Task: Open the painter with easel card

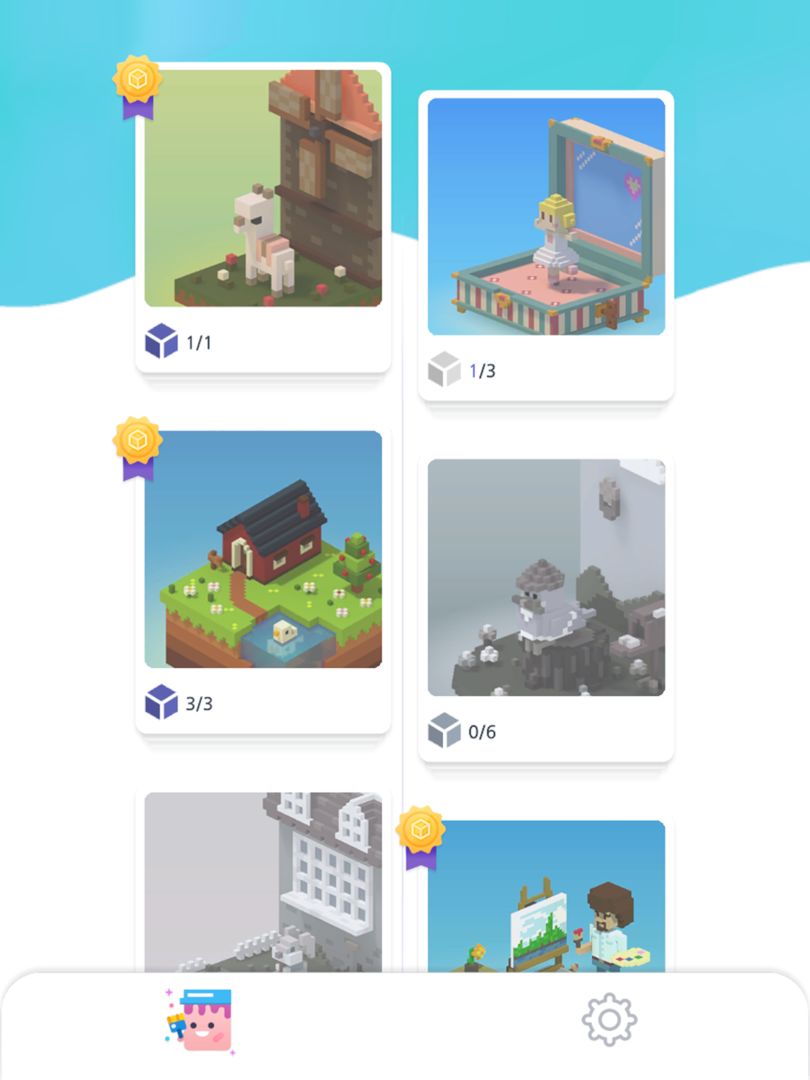Action: point(546,895)
